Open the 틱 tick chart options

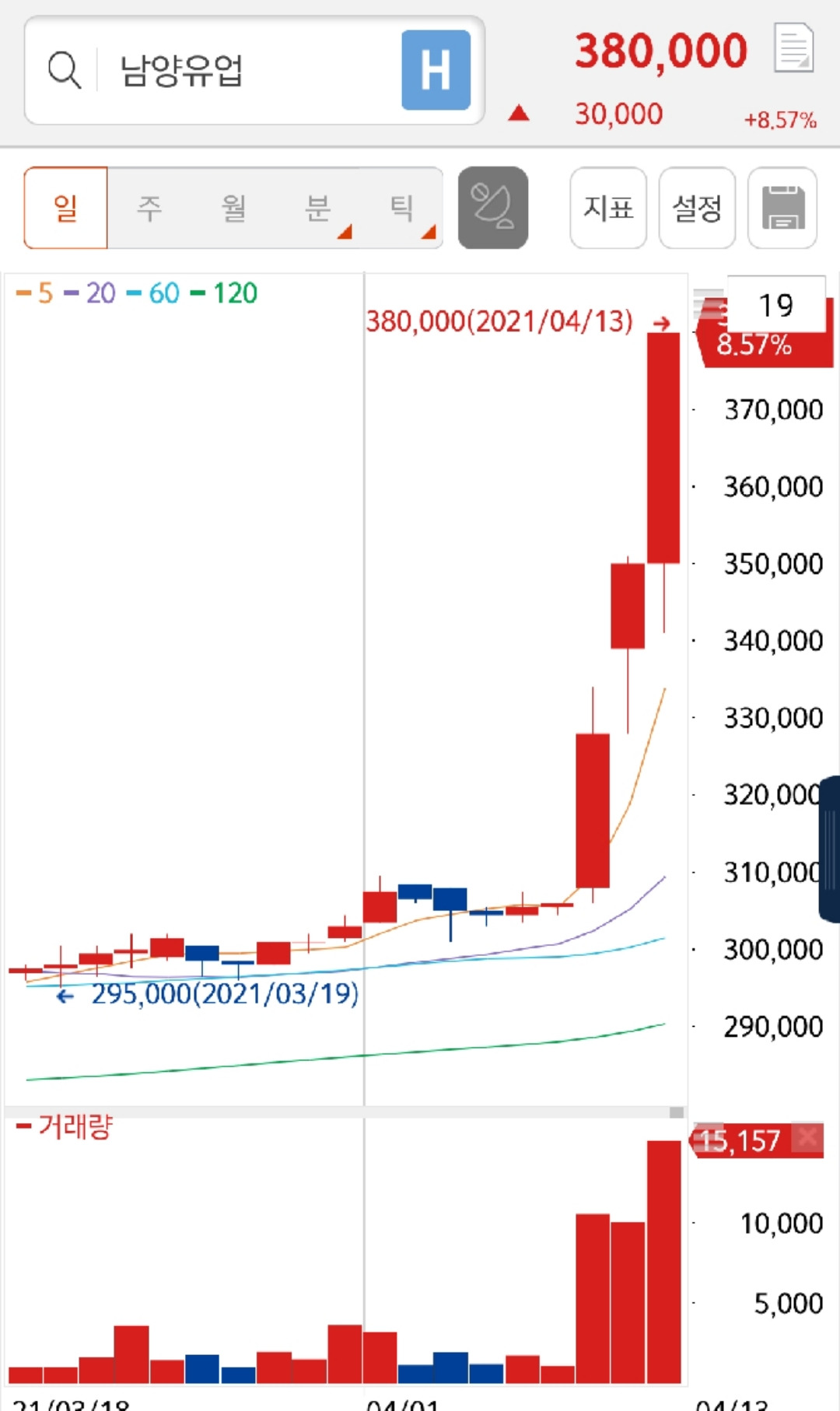[x=402, y=208]
